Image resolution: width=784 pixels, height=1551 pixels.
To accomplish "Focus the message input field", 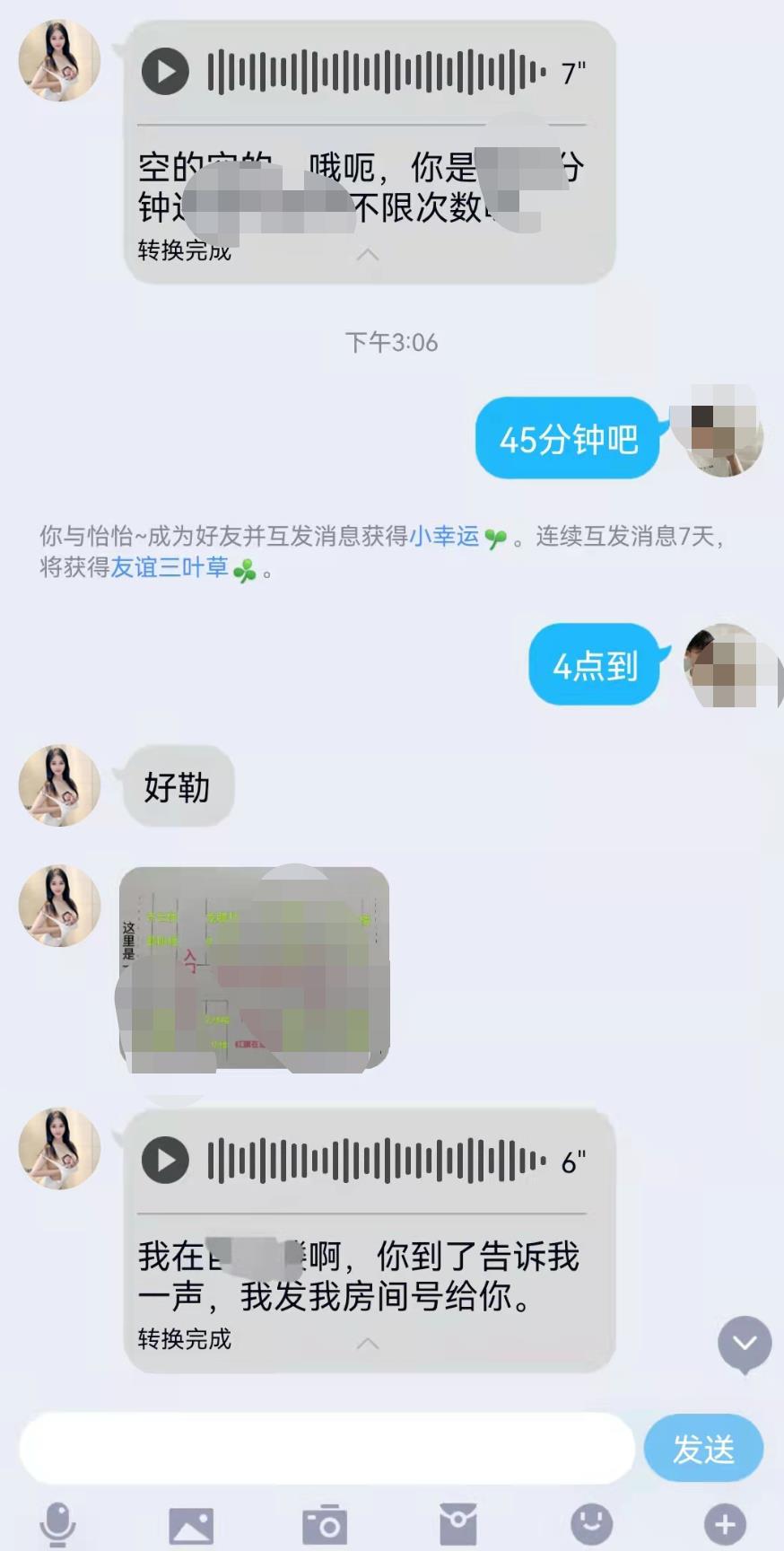I will [x=327, y=1449].
